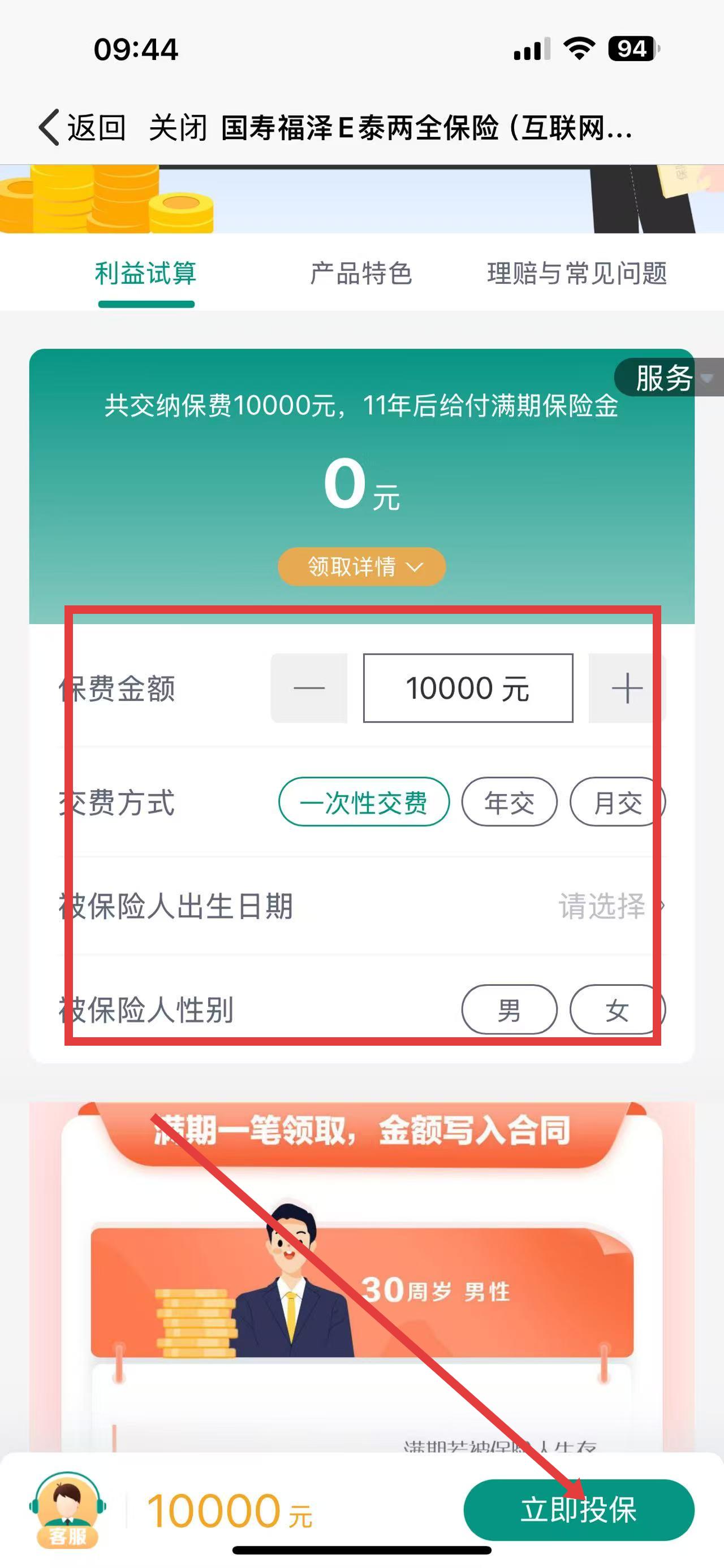
Task: Choose 年交 payment method
Action: (509, 802)
